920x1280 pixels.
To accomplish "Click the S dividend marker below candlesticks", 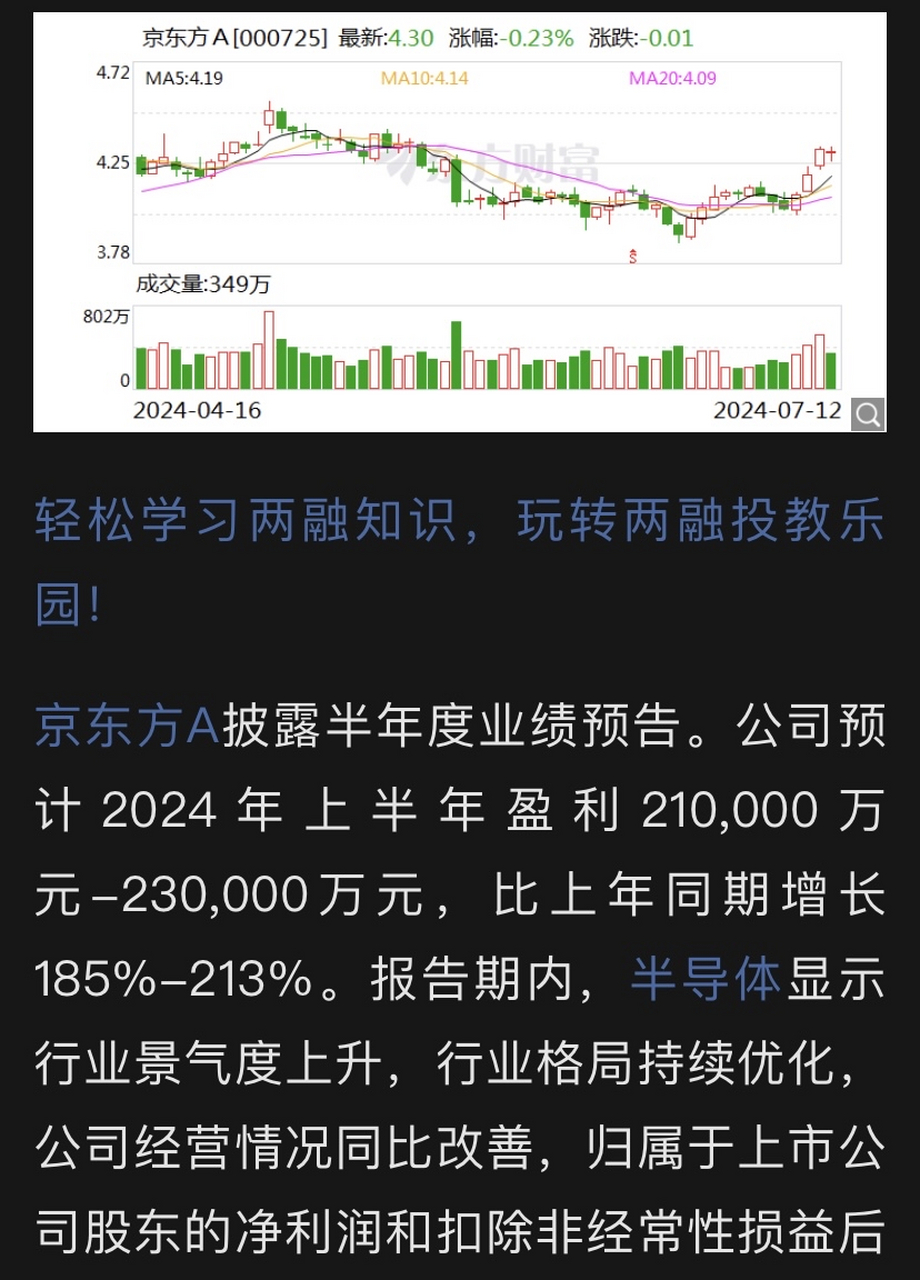I will [631, 254].
